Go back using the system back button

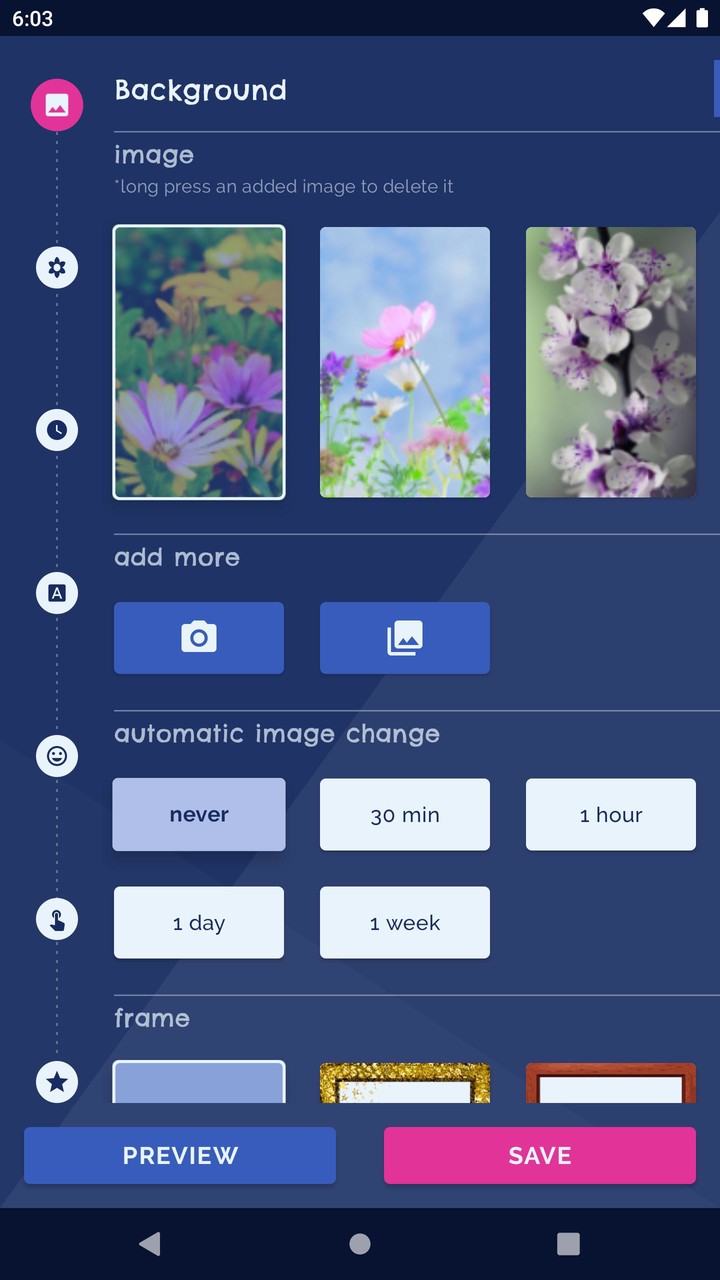[x=150, y=1244]
